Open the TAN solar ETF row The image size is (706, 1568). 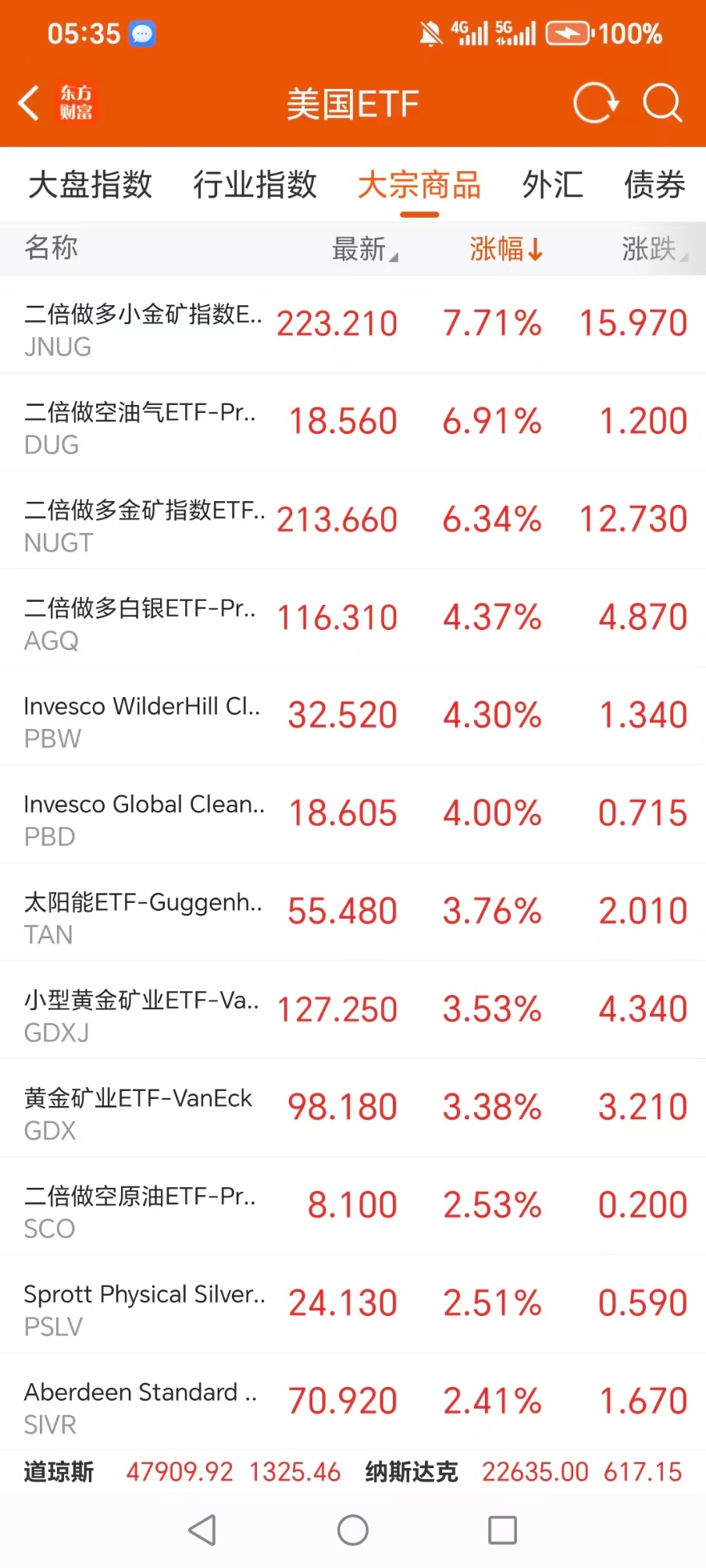[x=353, y=912]
